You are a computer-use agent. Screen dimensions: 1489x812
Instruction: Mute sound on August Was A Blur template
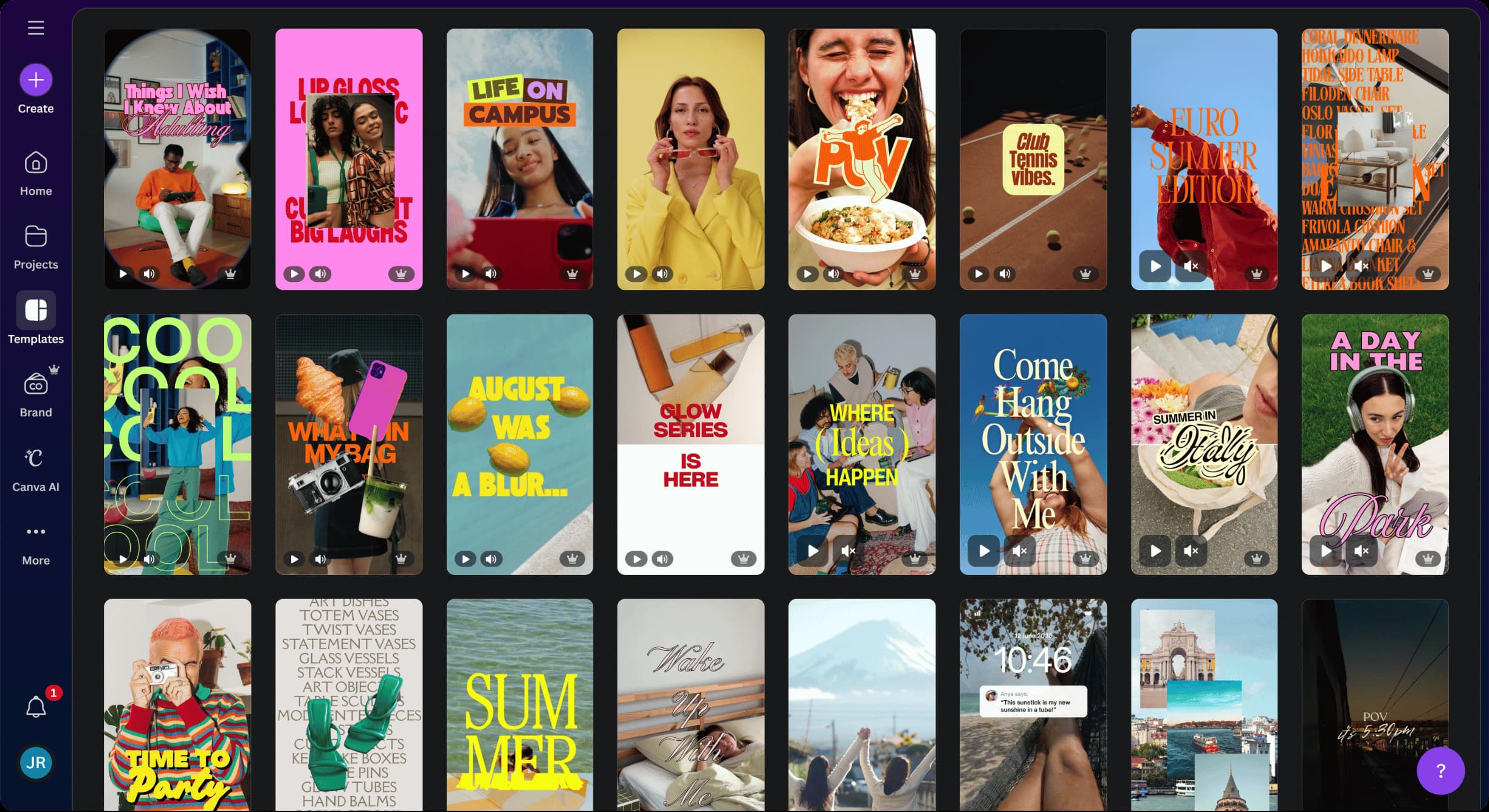coord(491,559)
